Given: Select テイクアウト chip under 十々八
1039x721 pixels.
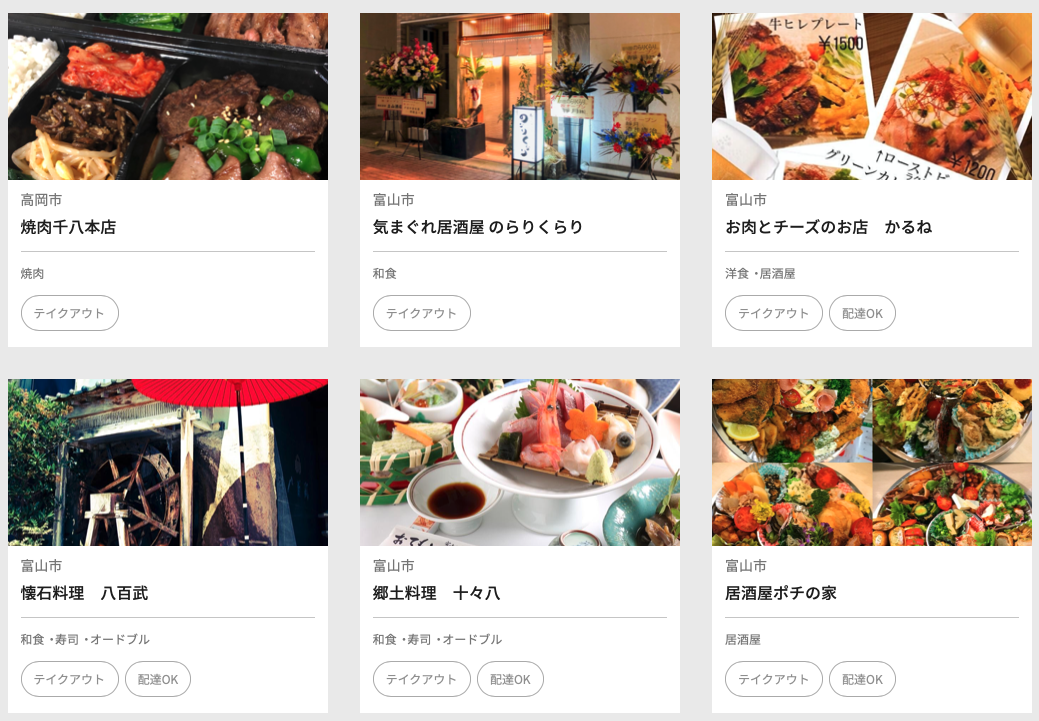Looking at the screenshot, I should (x=422, y=679).
